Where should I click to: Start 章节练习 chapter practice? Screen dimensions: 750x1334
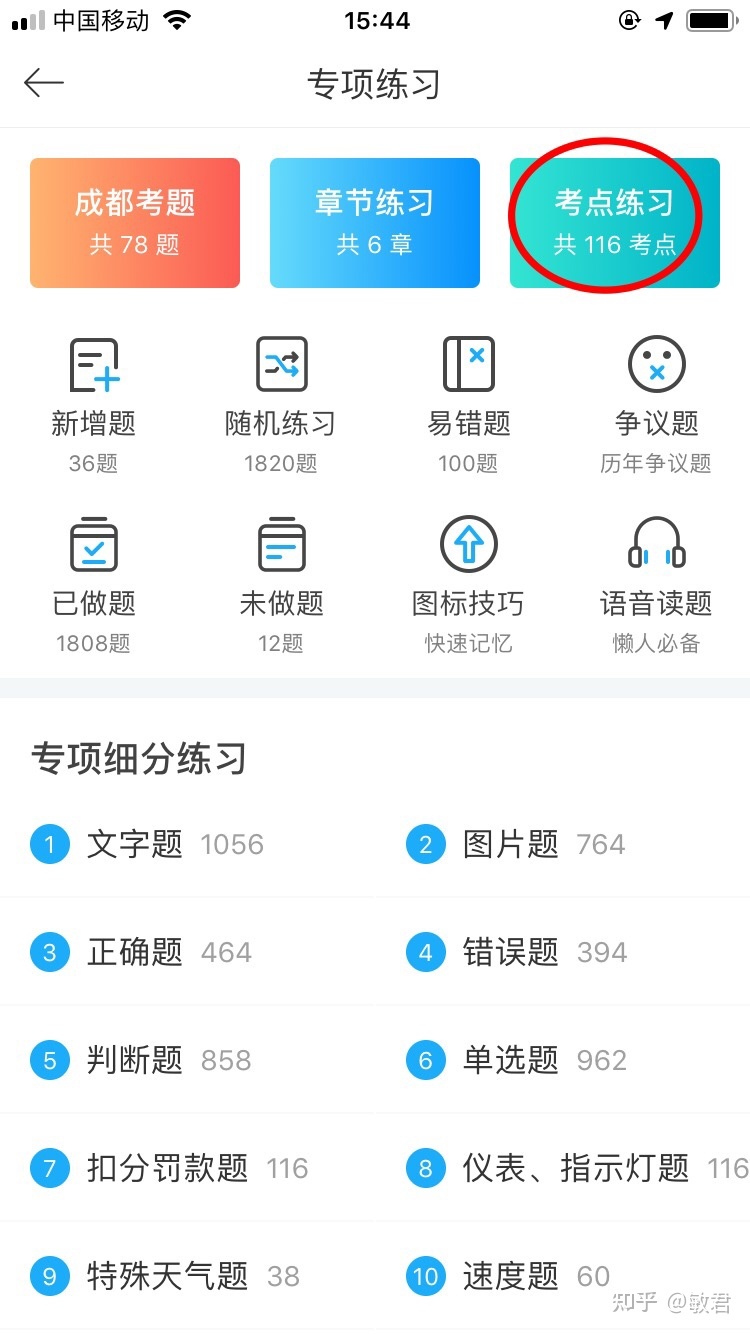(x=374, y=221)
